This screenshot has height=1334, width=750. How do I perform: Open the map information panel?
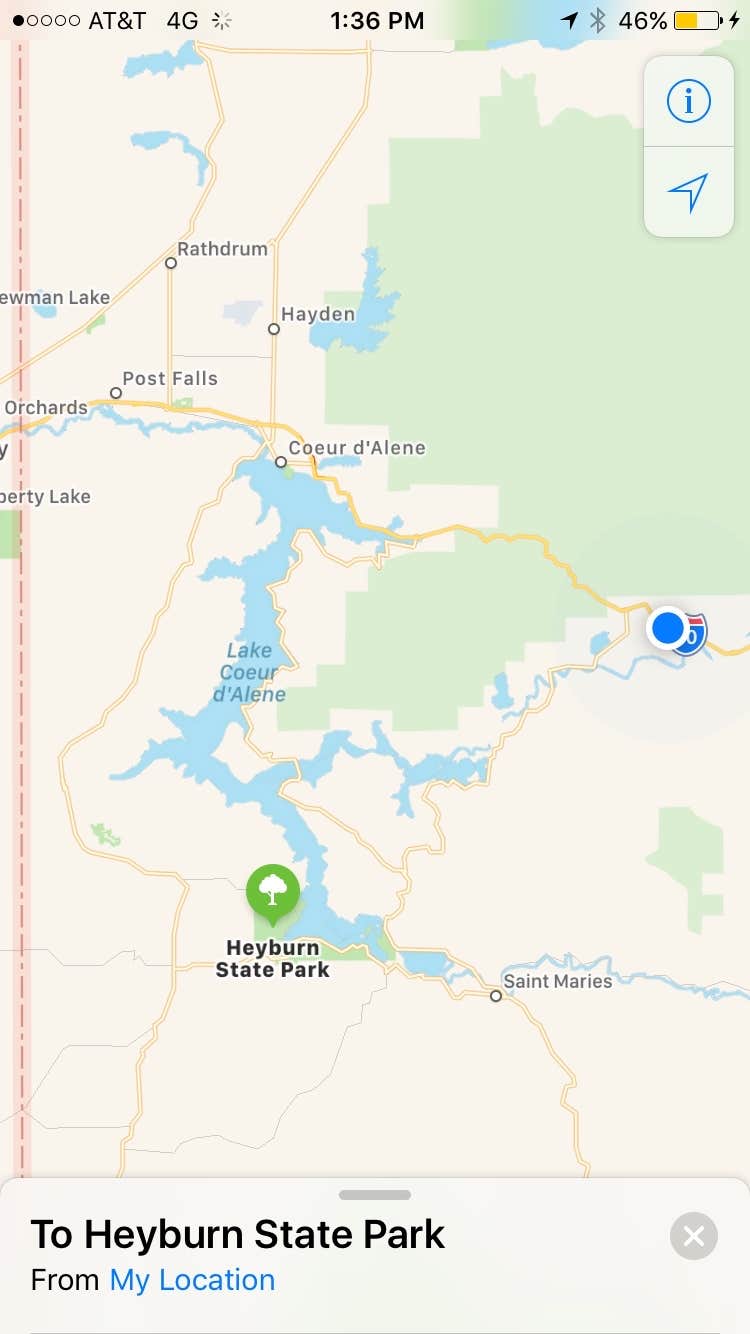pyautogui.click(x=688, y=100)
